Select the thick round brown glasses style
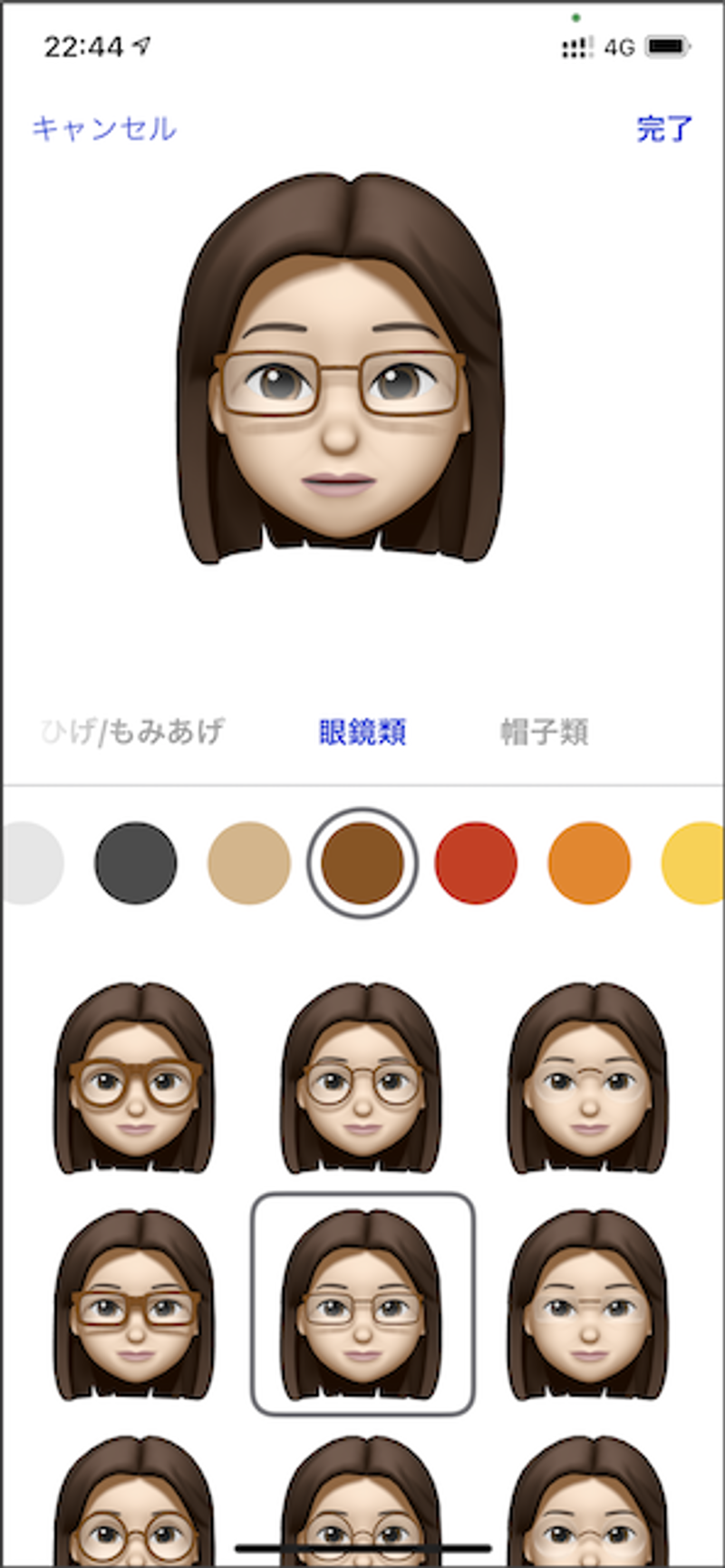The height and width of the screenshot is (1568, 725). pyautogui.click(x=135, y=1079)
